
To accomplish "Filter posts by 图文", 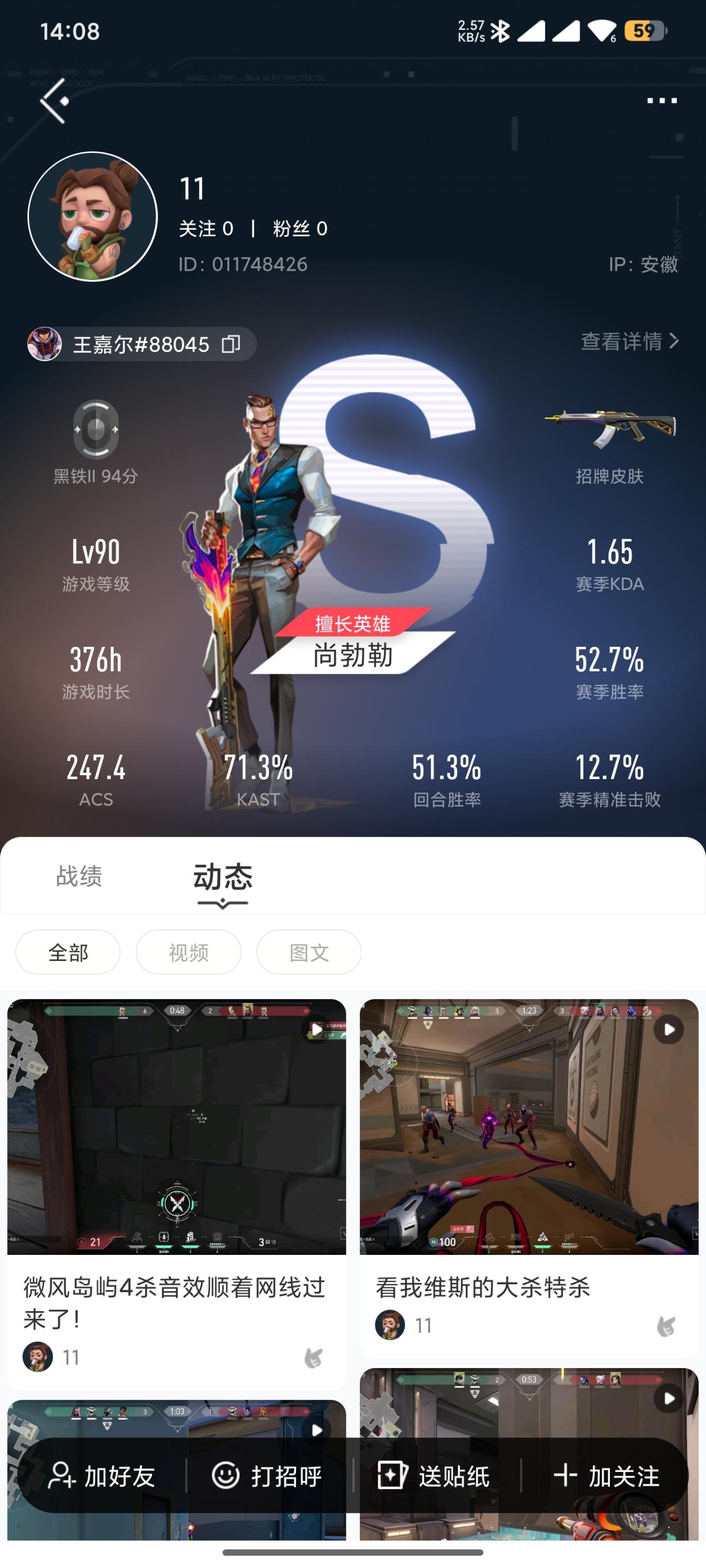I will pyautogui.click(x=309, y=952).
